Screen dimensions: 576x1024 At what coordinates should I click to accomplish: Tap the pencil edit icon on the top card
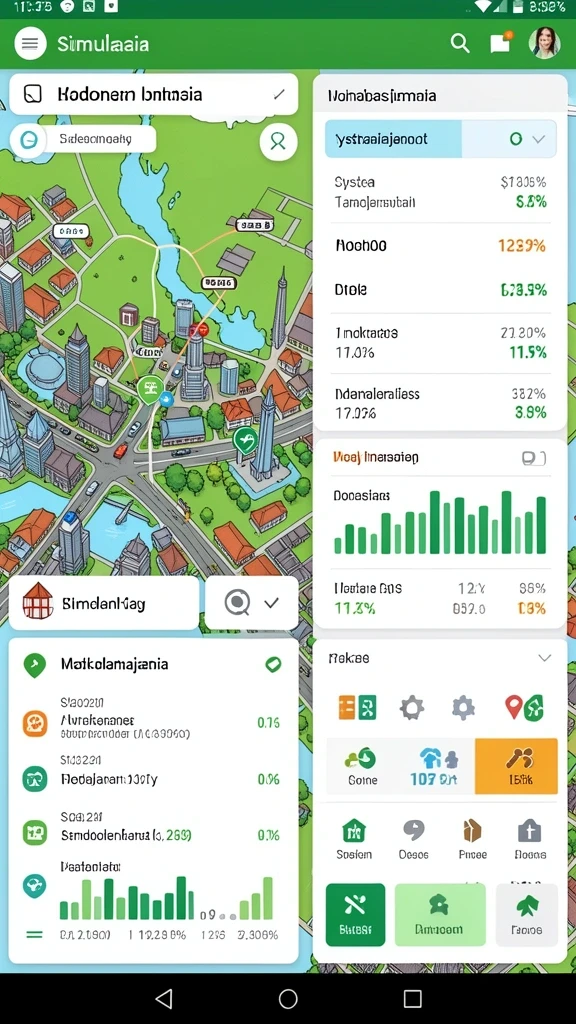tap(279, 95)
